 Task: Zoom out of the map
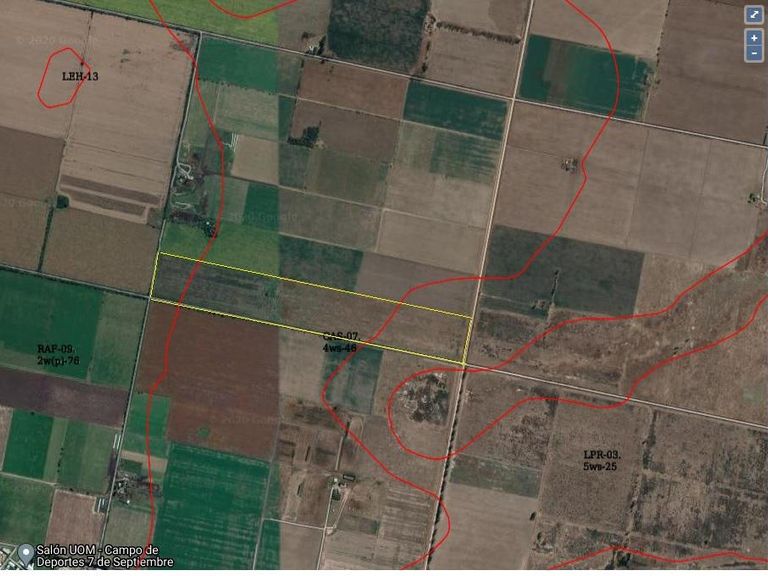pos(754,53)
